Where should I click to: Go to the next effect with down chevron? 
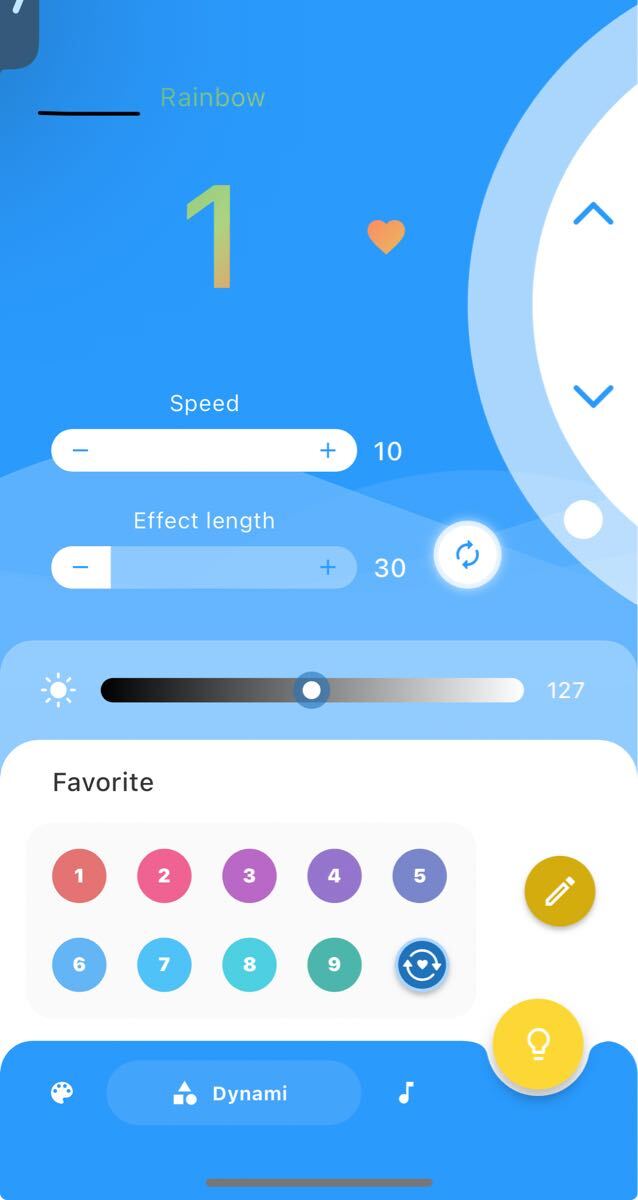(x=593, y=396)
